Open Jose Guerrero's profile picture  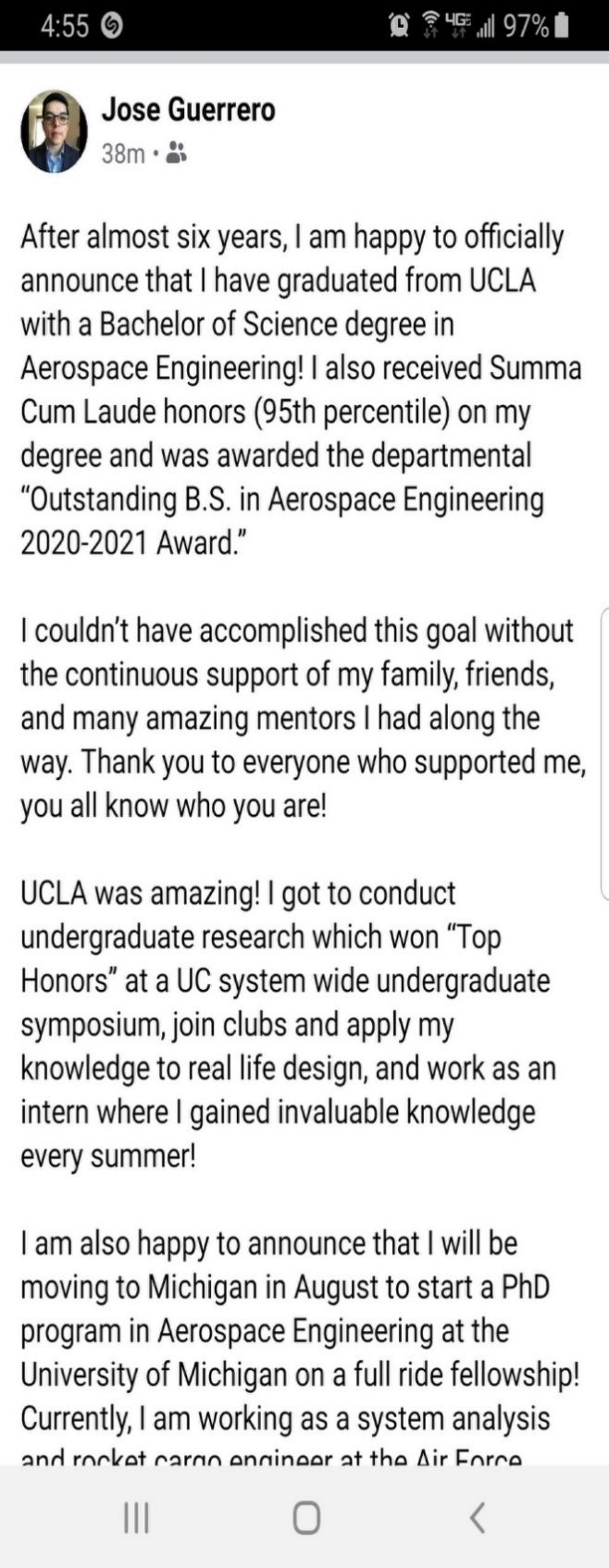[53, 131]
